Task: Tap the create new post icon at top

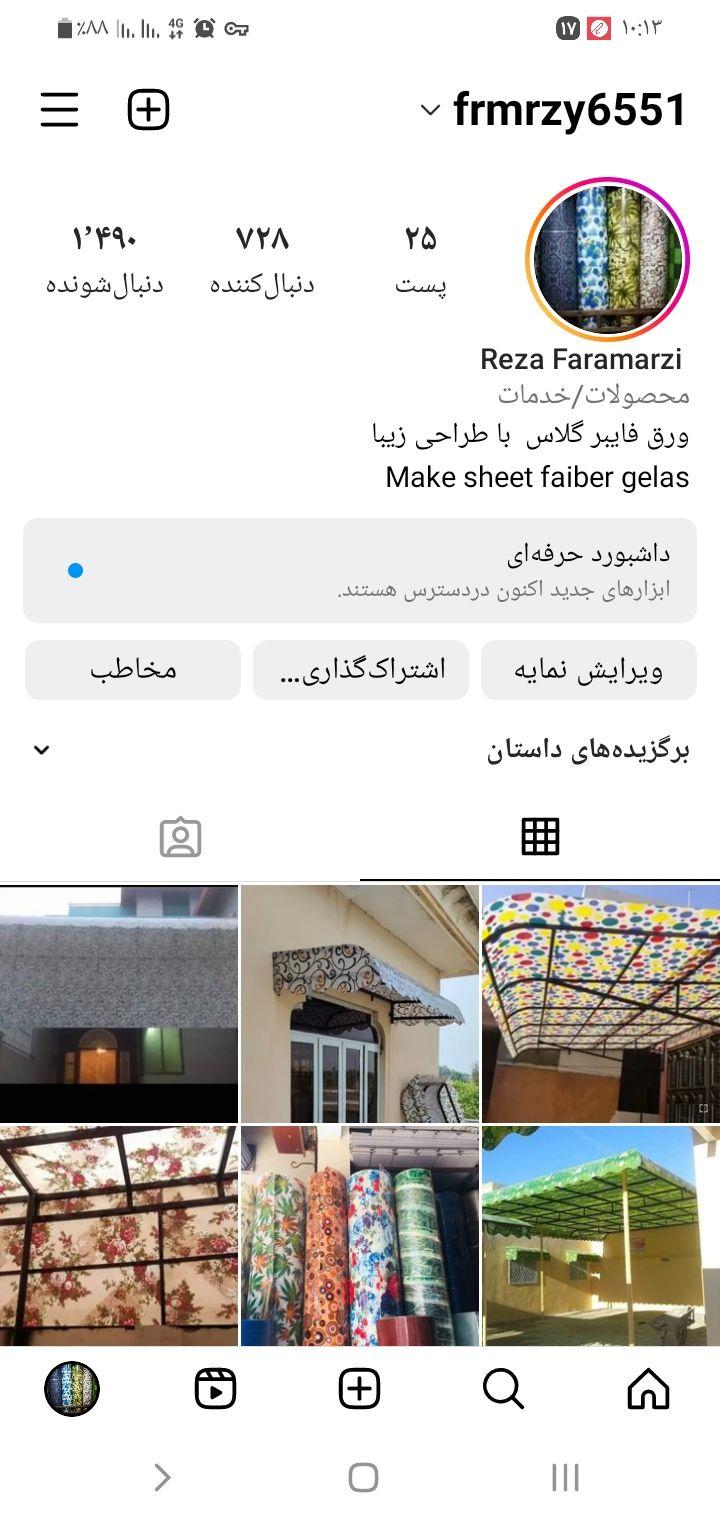Action: (x=149, y=110)
